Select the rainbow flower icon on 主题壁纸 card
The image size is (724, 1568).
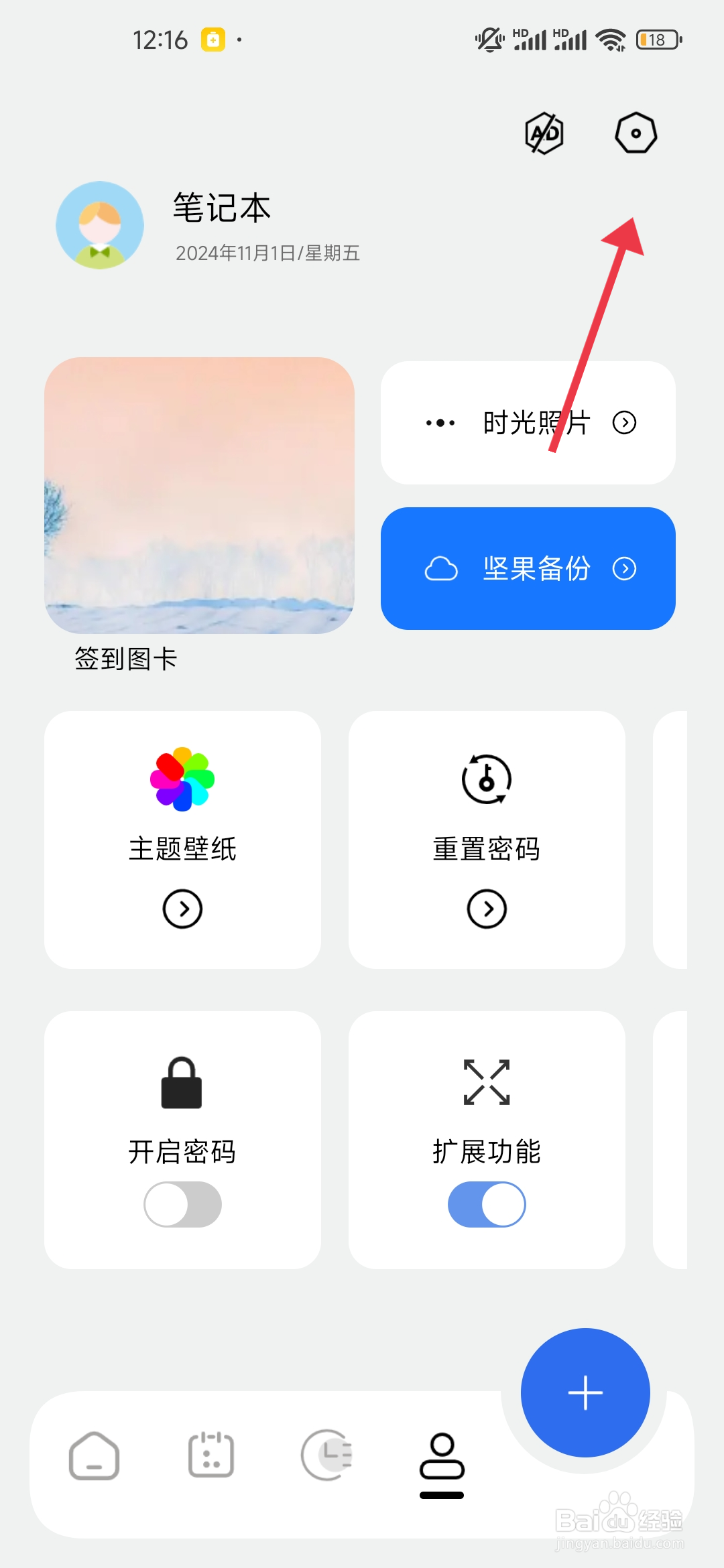(182, 779)
